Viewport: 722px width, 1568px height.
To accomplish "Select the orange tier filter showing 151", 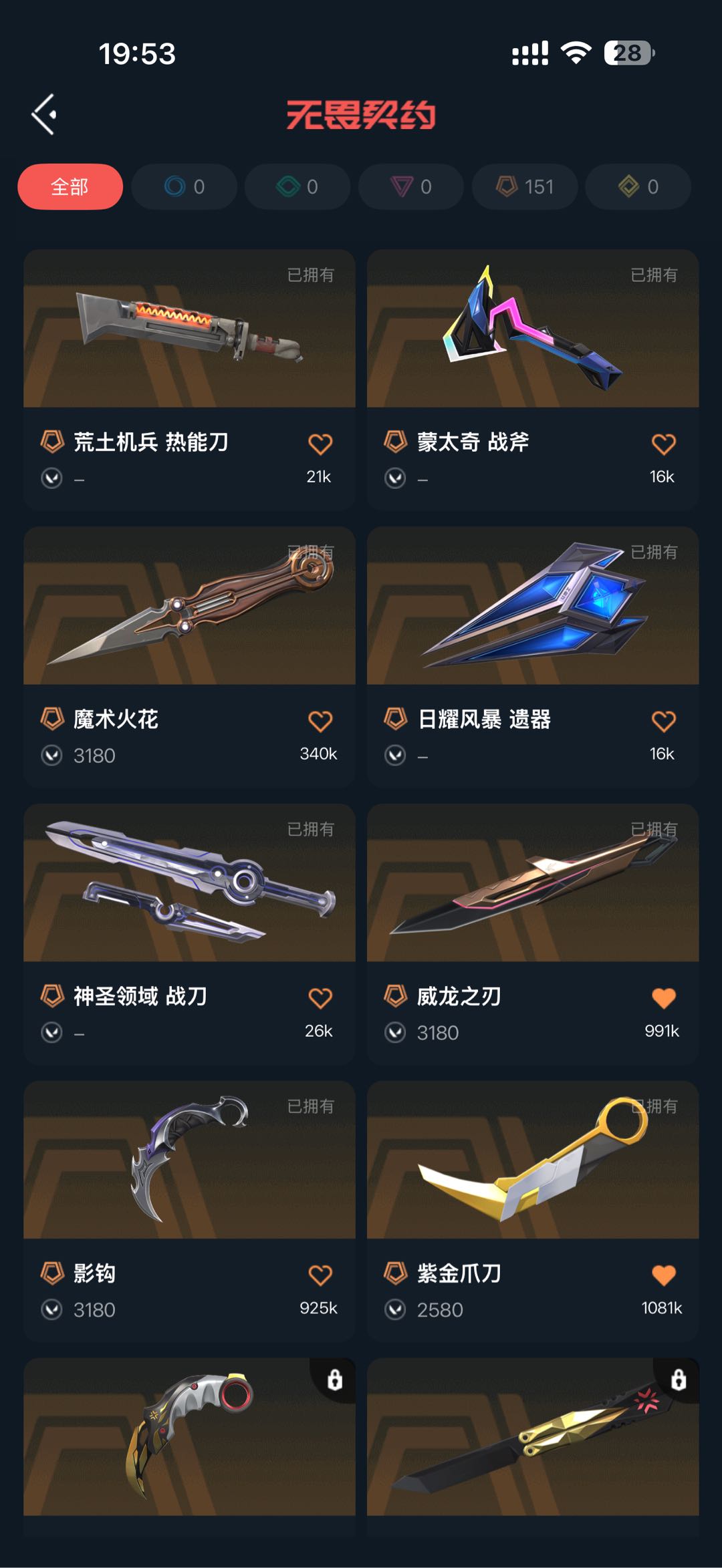I will (x=525, y=186).
